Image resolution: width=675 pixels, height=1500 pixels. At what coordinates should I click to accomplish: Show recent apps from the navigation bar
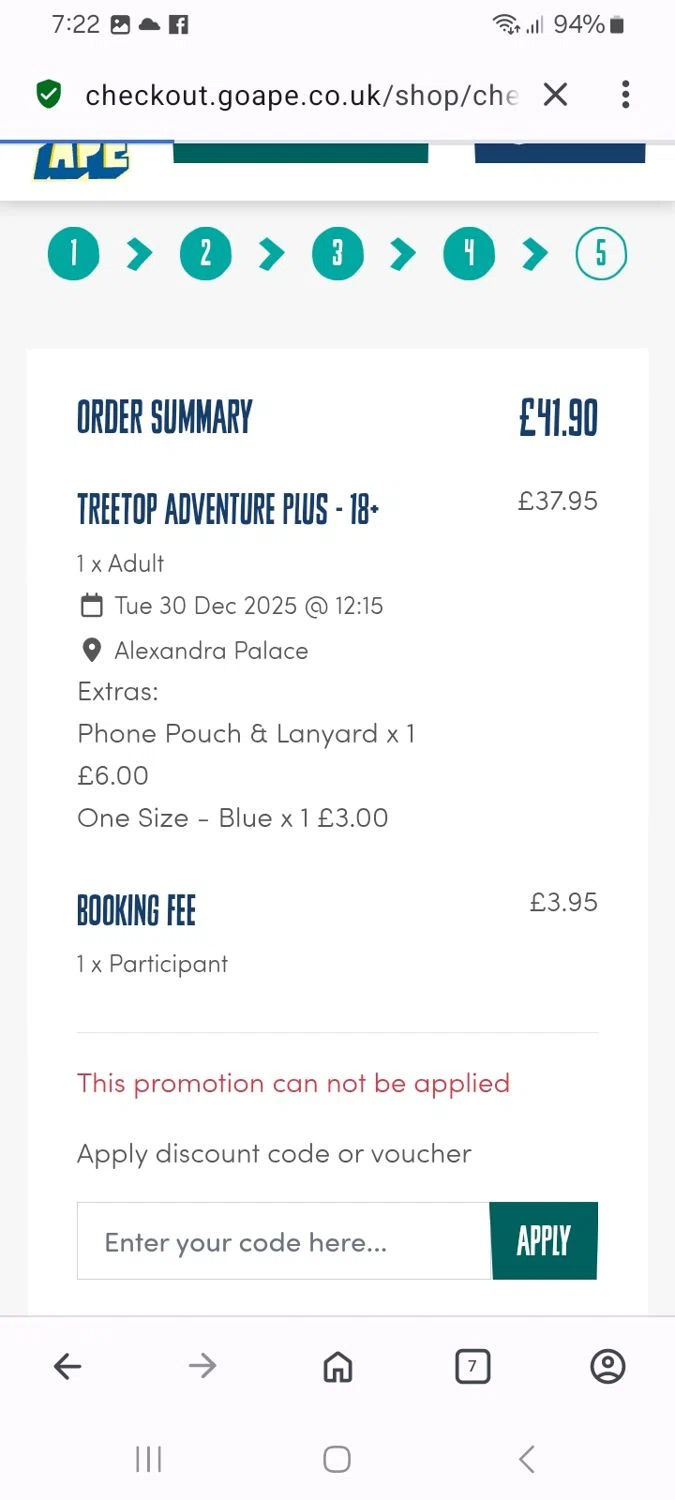click(x=148, y=1459)
